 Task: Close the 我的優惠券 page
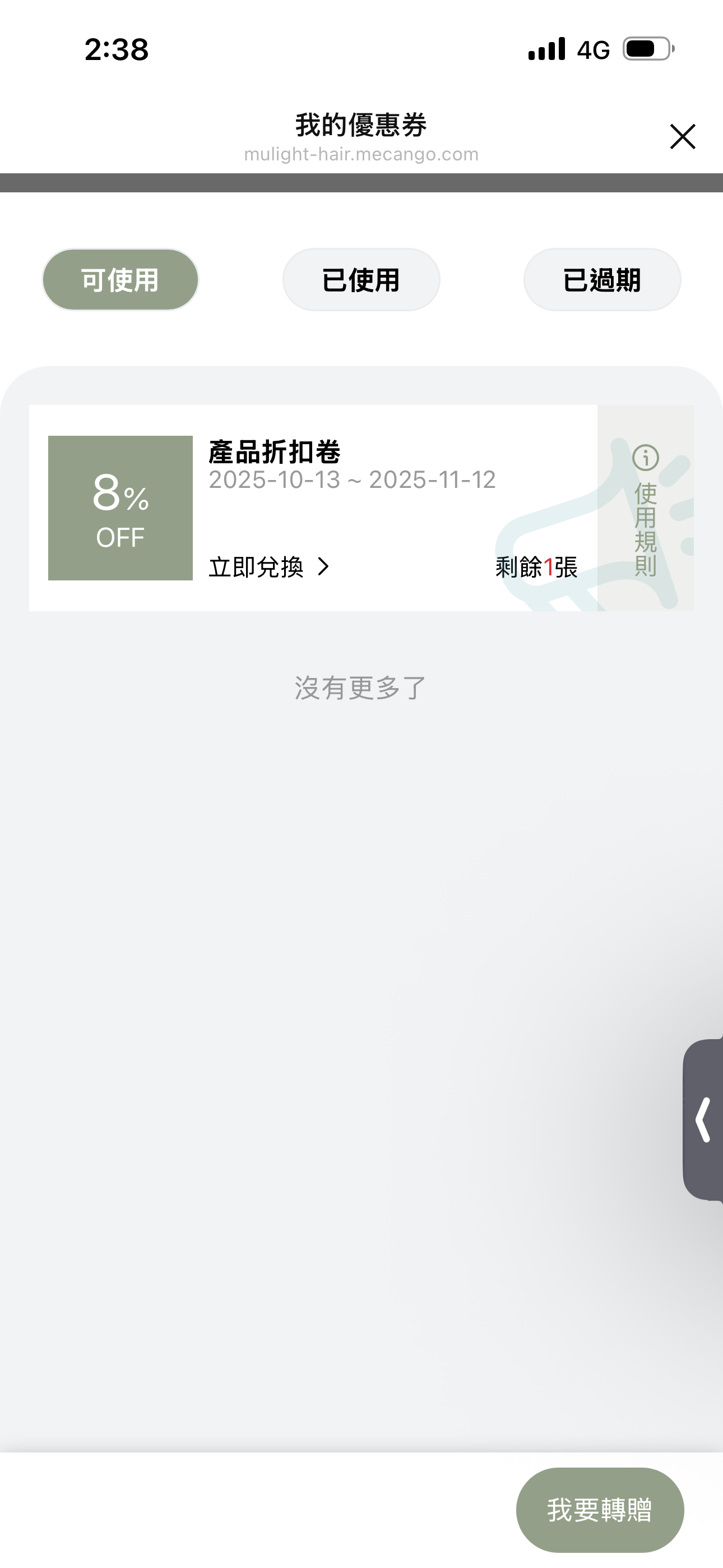pos(682,136)
